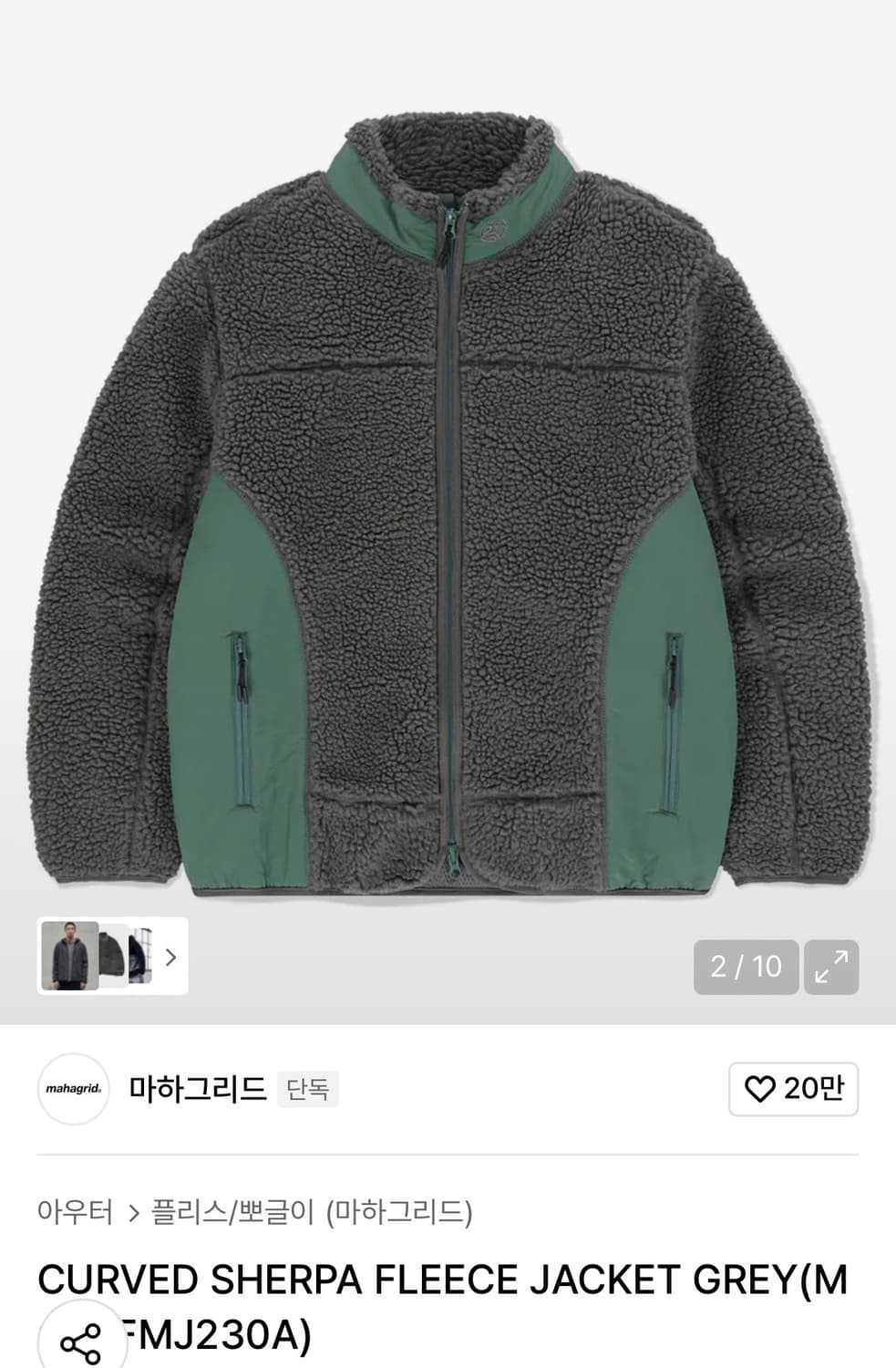Click the heart icon next to 20만
The height and width of the screenshot is (1368, 896).
click(x=760, y=1089)
